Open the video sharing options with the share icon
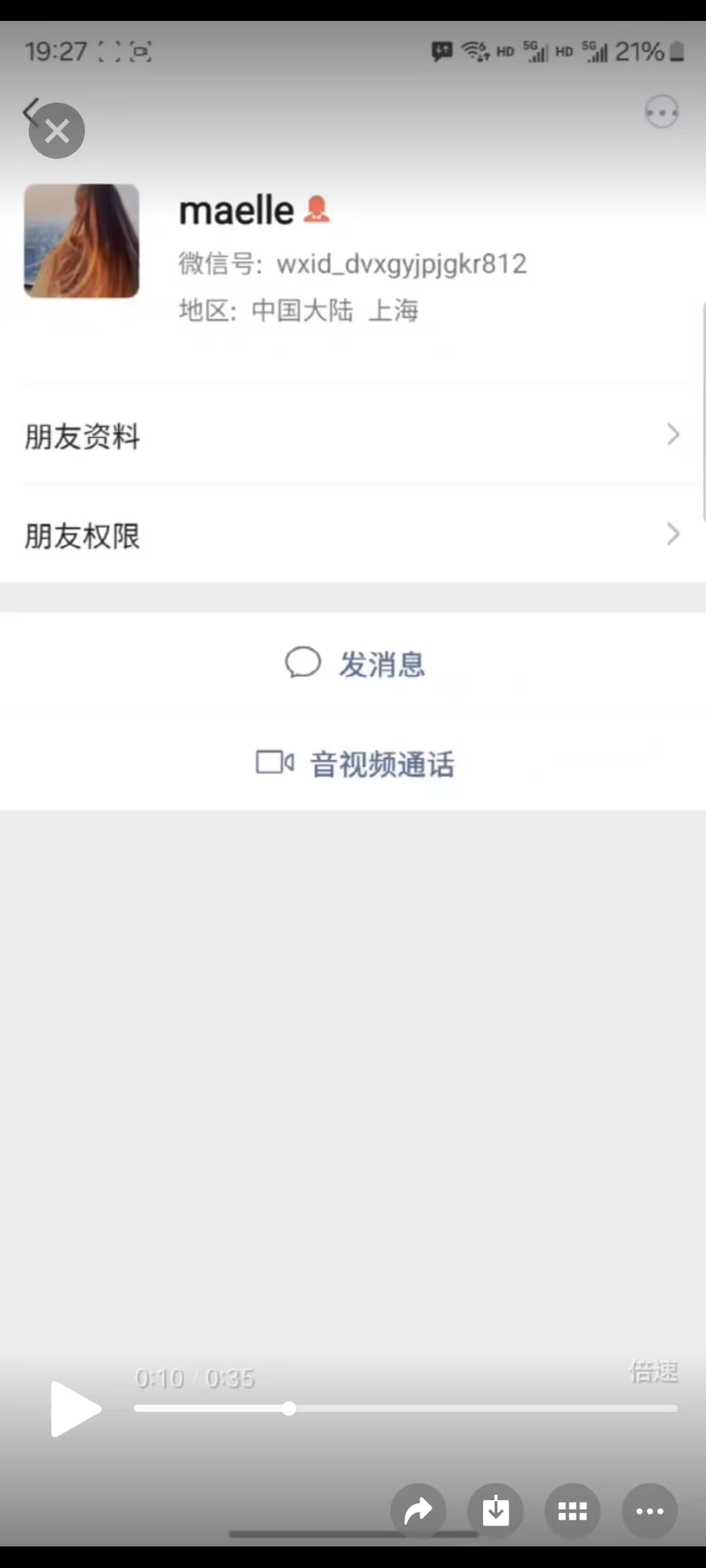706x1568 pixels. coord(418,1511)
